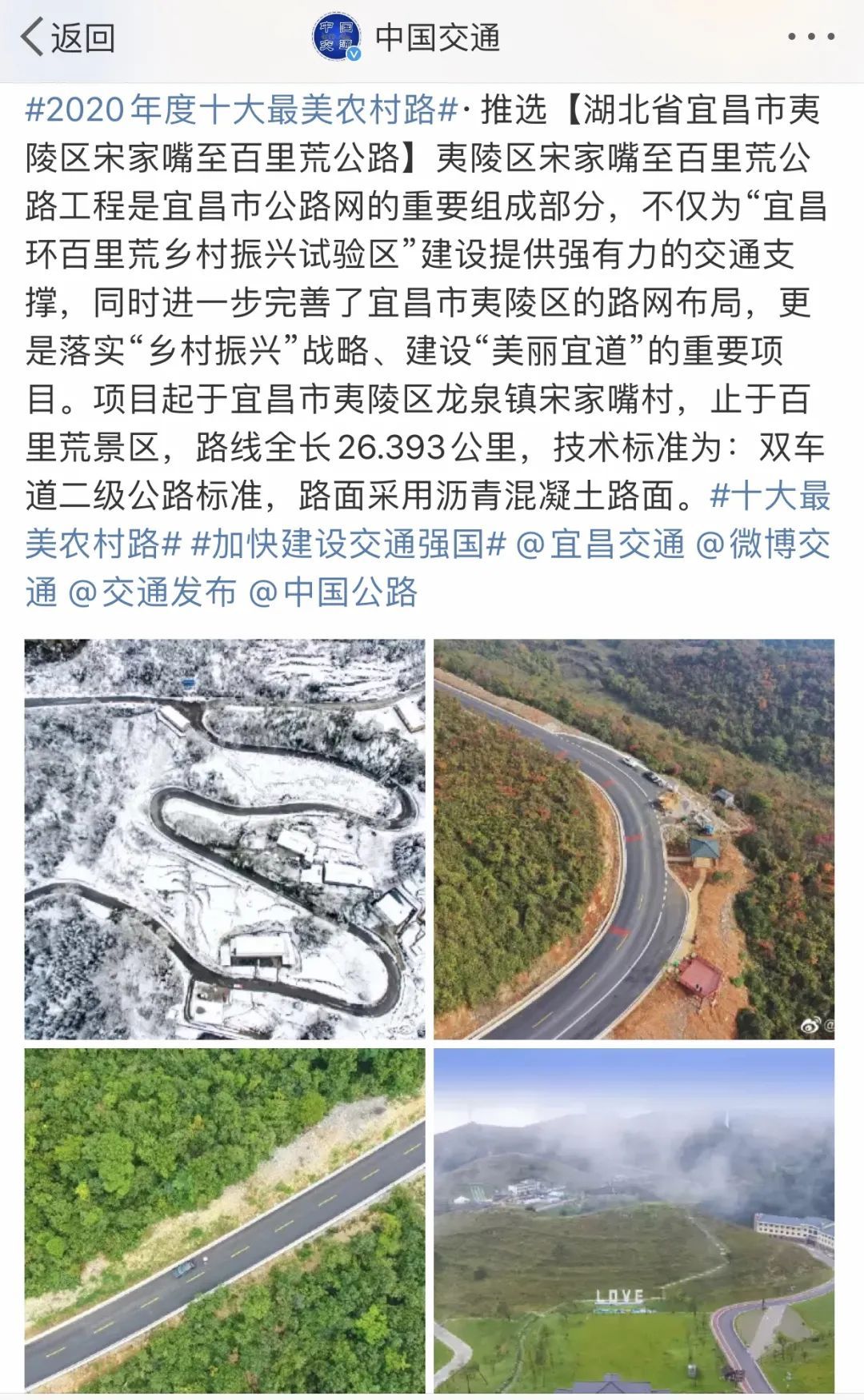Enlarge the green forest road photo
The image size is (864, 1400).
[x=225, y=1221]
